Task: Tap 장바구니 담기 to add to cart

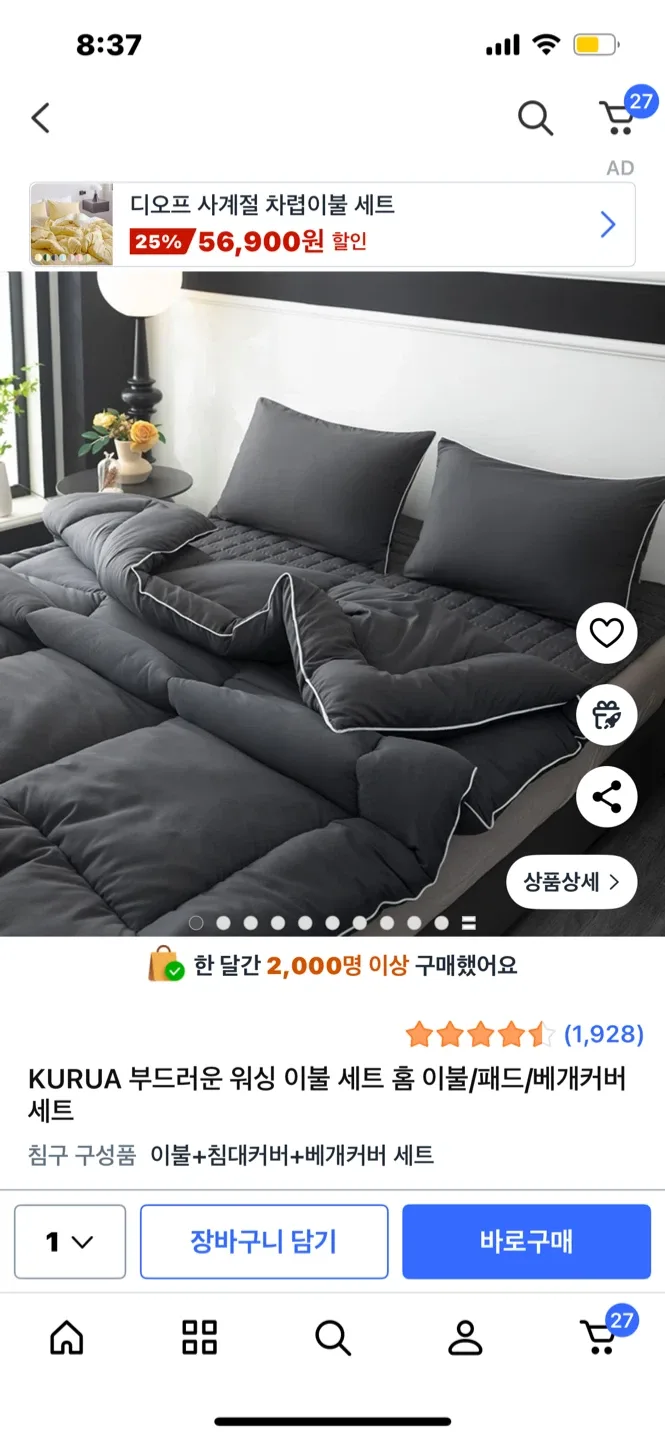Action: tap(264, 1242)
